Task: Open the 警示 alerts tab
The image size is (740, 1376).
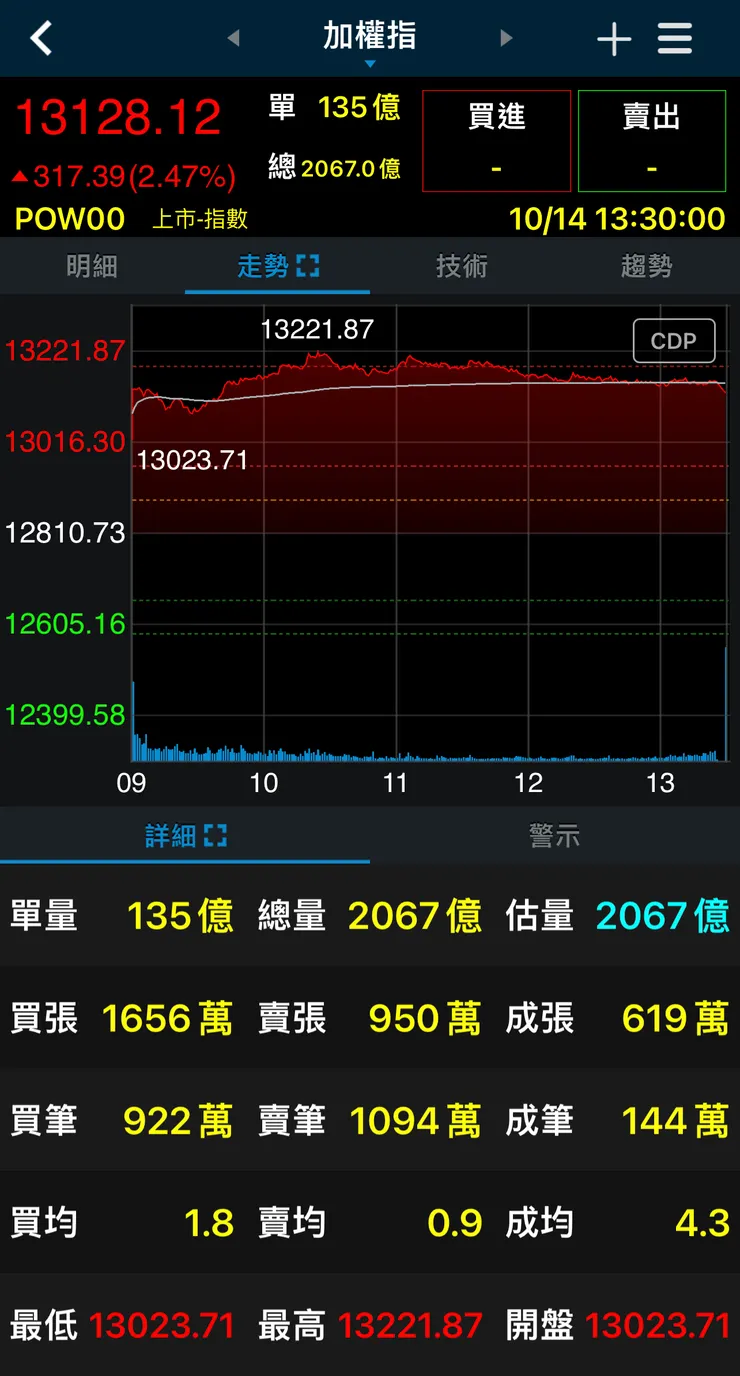Action: 554,835
